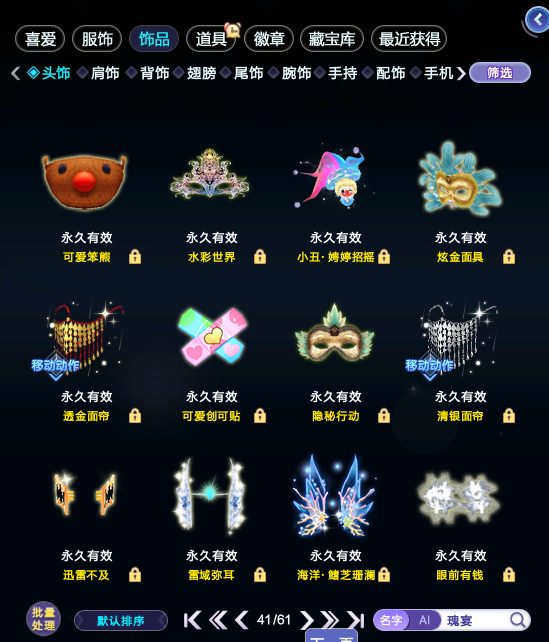549x642 pixels.
Task: Open the 筛选 filter button
Action: click(x=500, y=73)
